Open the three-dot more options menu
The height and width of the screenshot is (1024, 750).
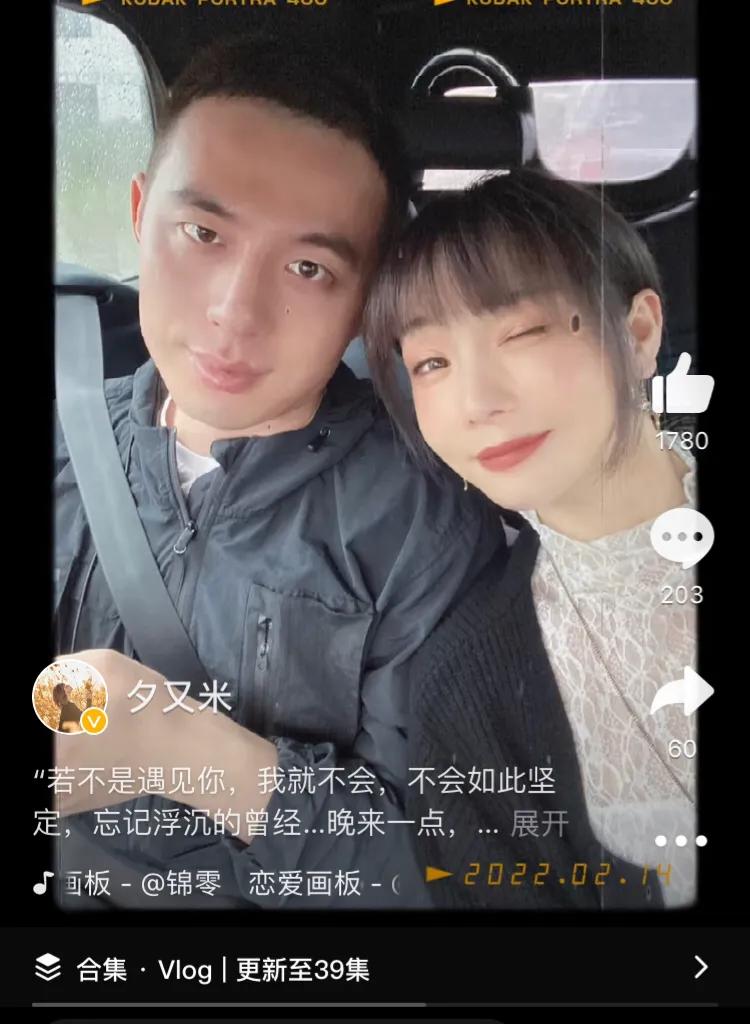coord(681,840)
